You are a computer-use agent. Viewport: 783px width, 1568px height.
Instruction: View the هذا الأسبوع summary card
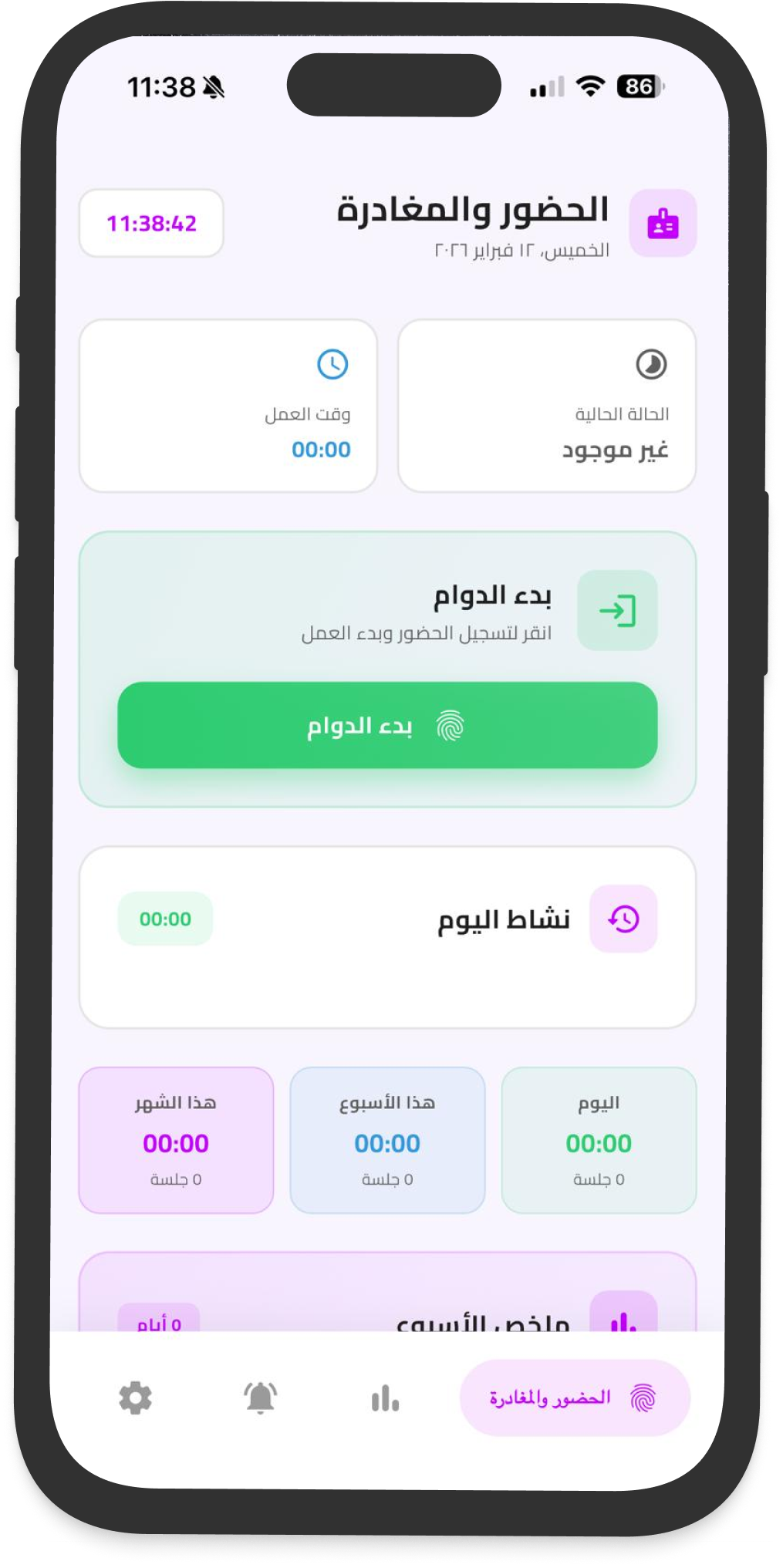click(x=387, y=1140)
